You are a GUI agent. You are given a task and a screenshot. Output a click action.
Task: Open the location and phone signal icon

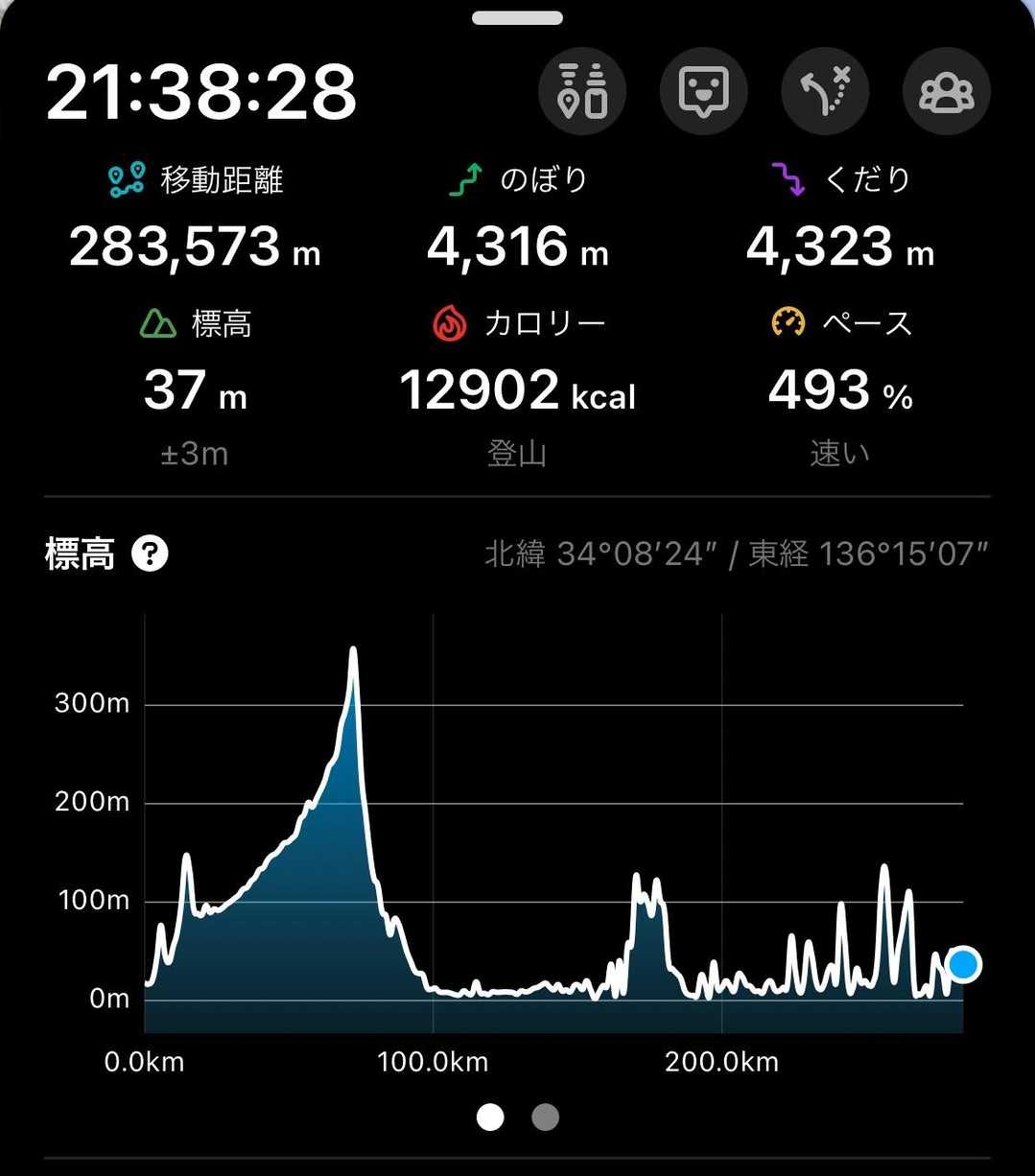click(x=582, y=93)
